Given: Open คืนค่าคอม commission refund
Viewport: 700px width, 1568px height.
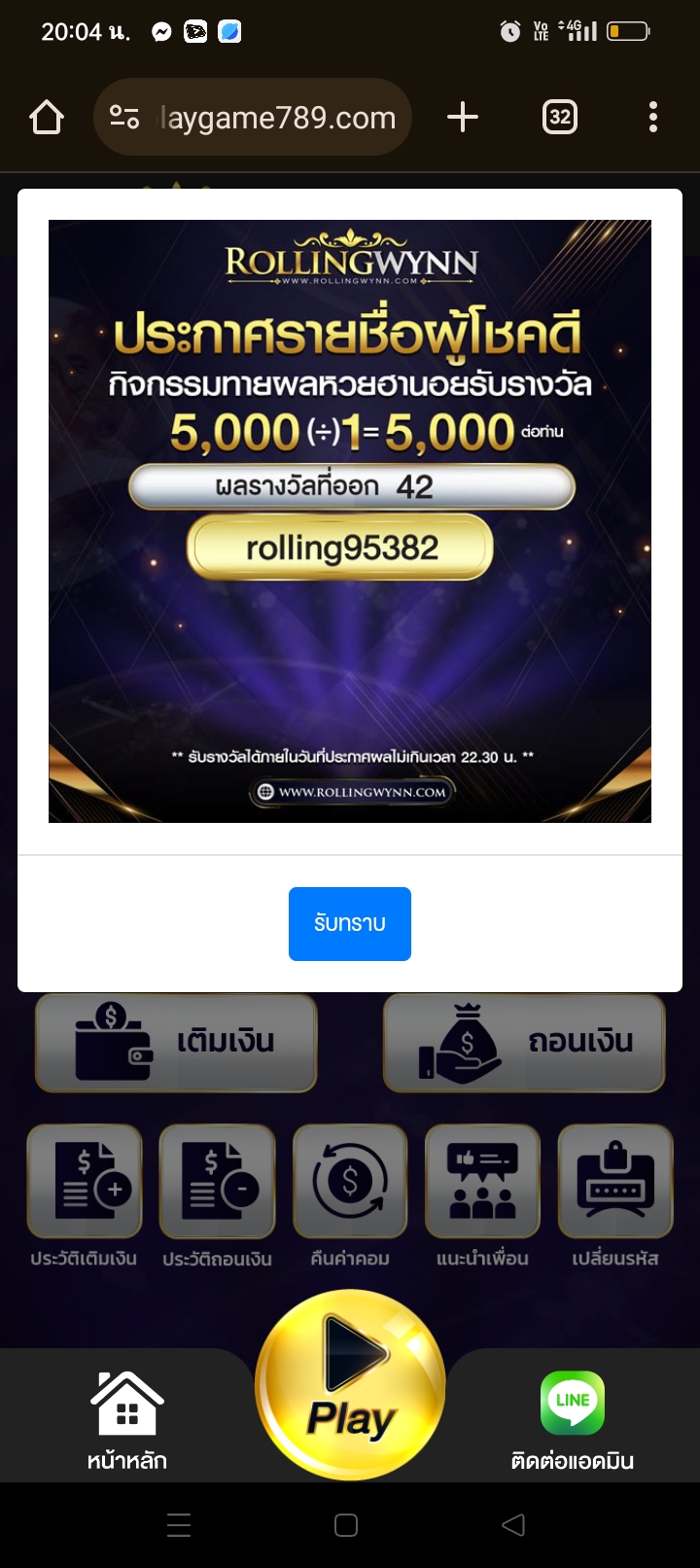Looking at the screenshot, I should [350, 1196].
